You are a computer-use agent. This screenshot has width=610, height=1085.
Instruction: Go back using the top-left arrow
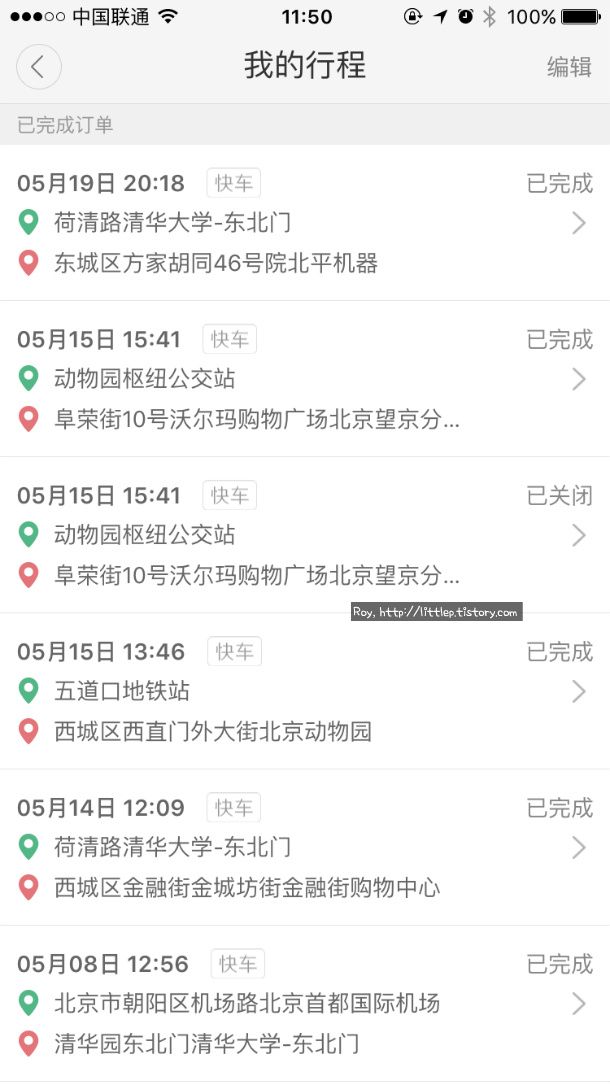pos(39,67)
